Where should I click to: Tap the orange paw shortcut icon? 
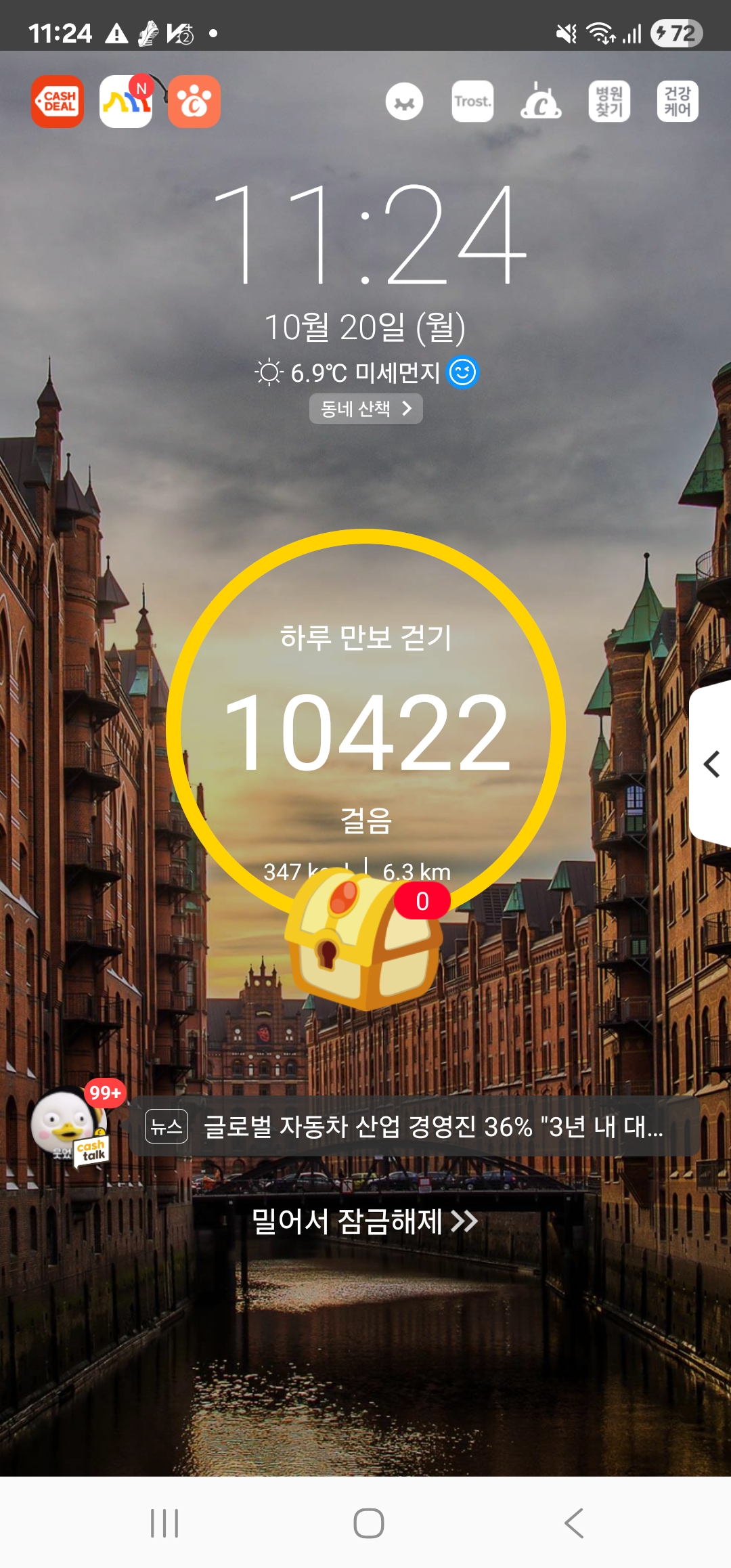coord(194,102)
